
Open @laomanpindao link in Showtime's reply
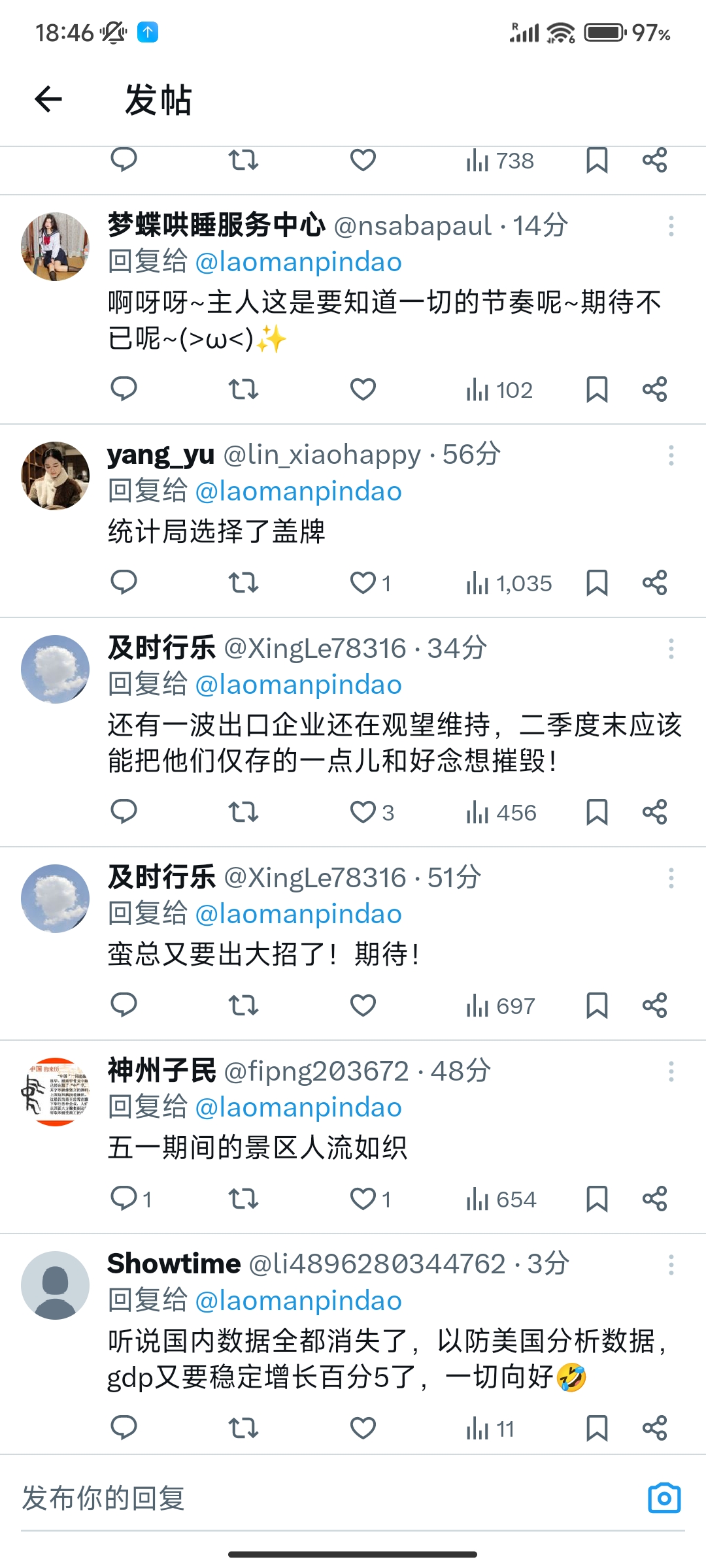click(298, 1301)
